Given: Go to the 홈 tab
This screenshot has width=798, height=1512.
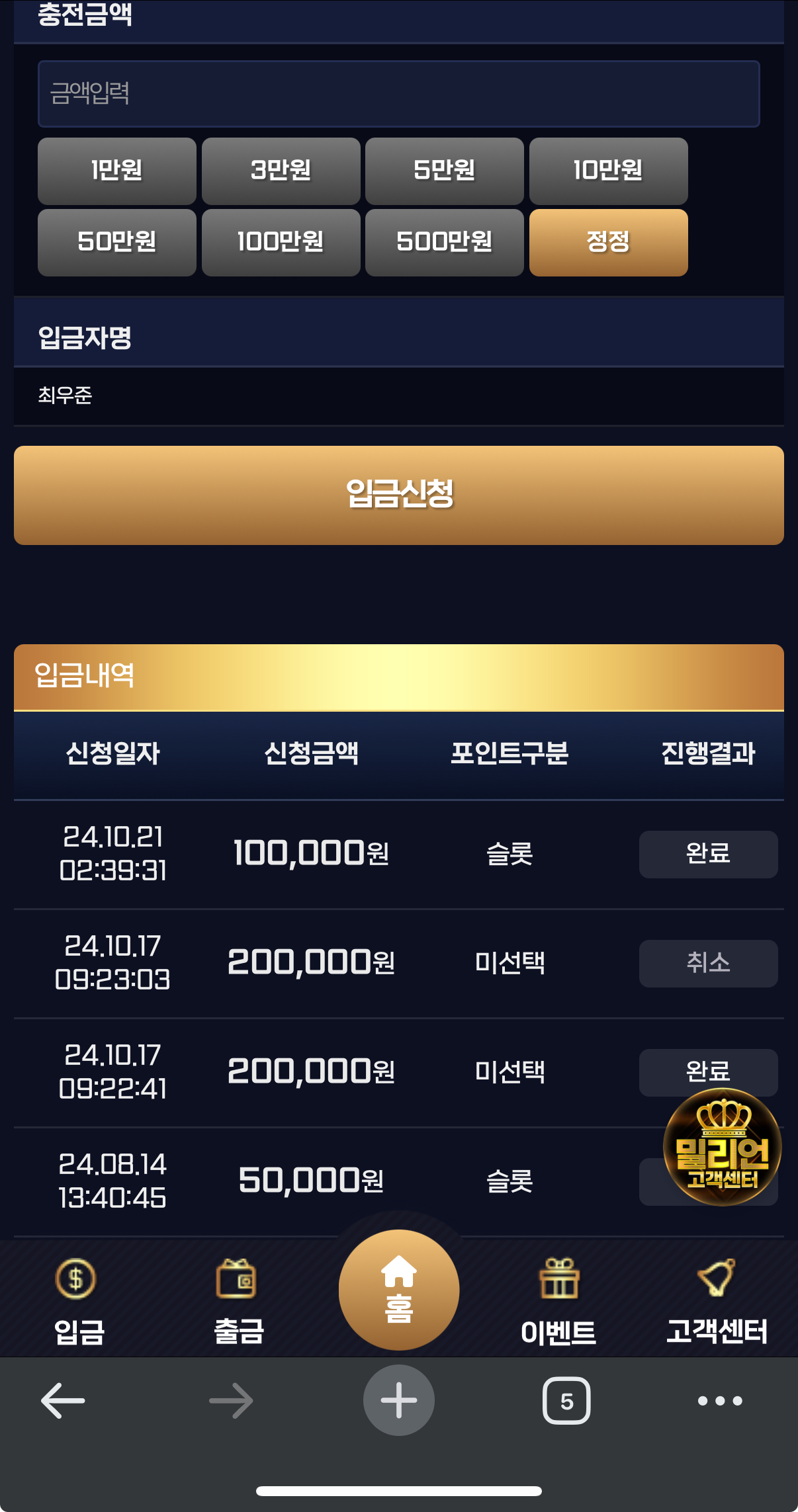Looking at the screenshot, I should pos(398,1290).
